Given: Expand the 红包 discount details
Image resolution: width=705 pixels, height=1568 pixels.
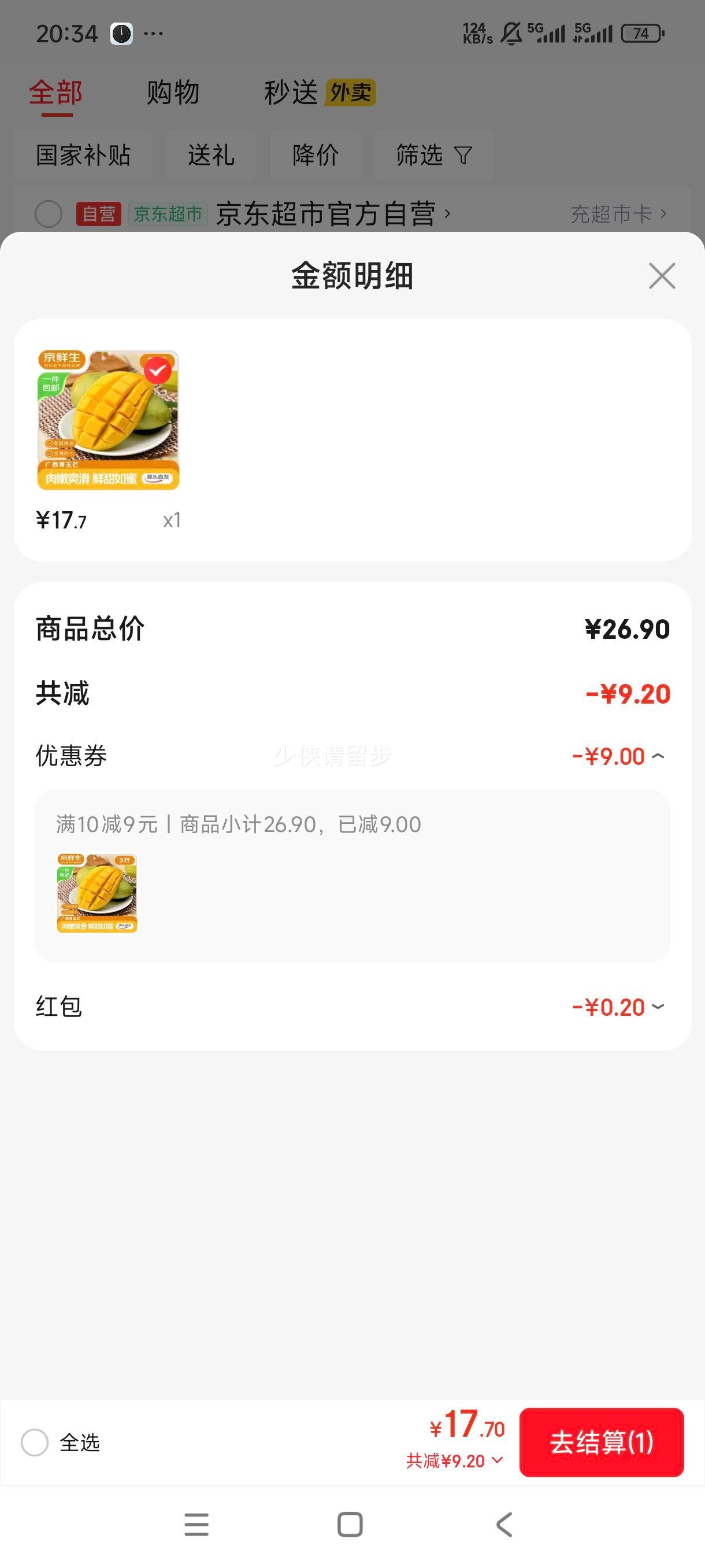Looking at the screenshot, I should pos(659,1006).
